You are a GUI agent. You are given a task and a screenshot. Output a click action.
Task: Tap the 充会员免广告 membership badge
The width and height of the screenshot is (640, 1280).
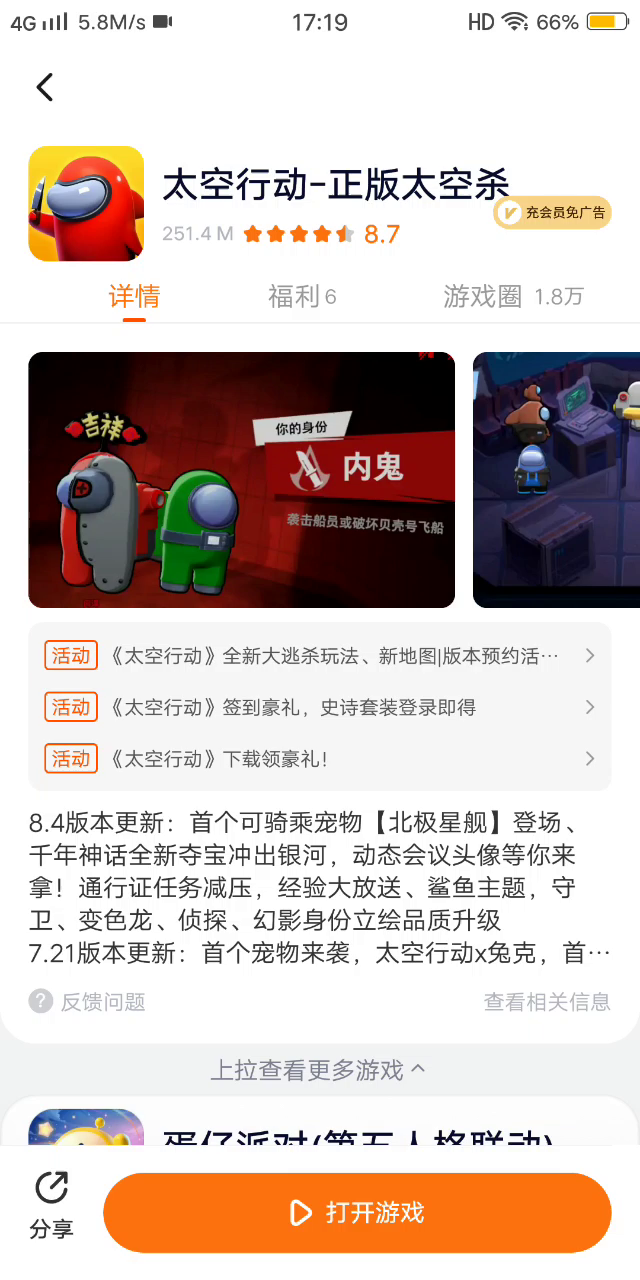click(x=552, y=212)
